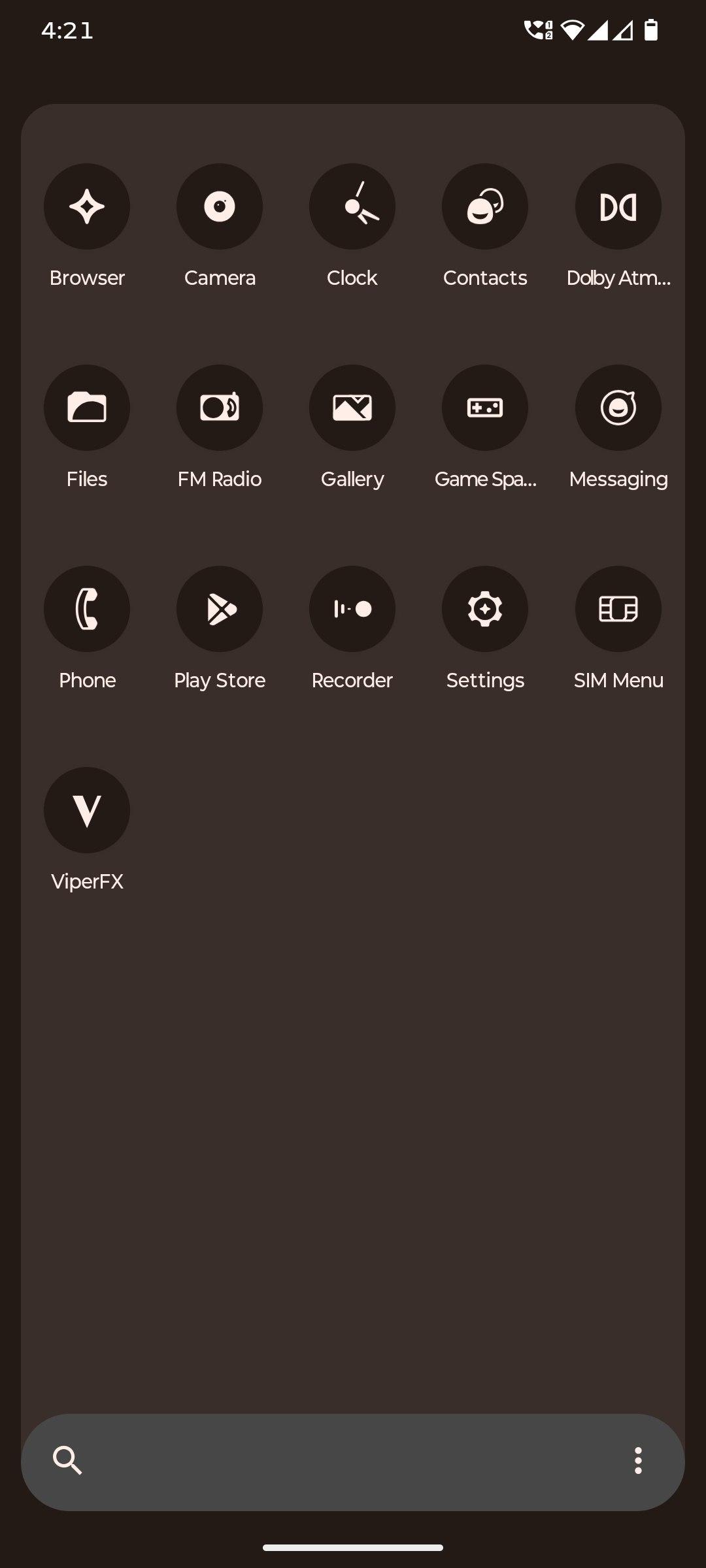This screenshot has height=1568, width=706.
Task: Open SIM Menu
Action: (x=618, y=609)
